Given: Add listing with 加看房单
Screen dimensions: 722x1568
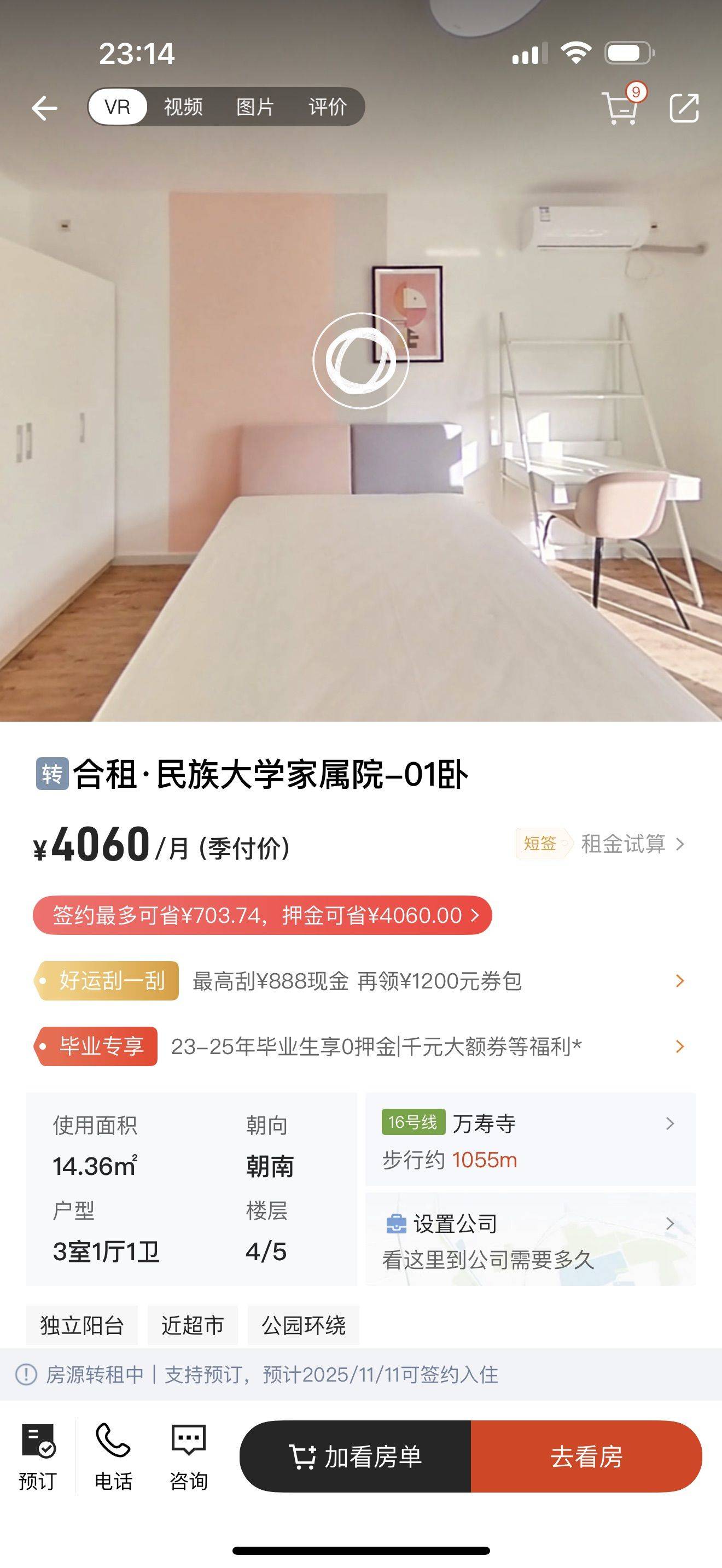Looking at the screenshot, I should pos(356,1456).
